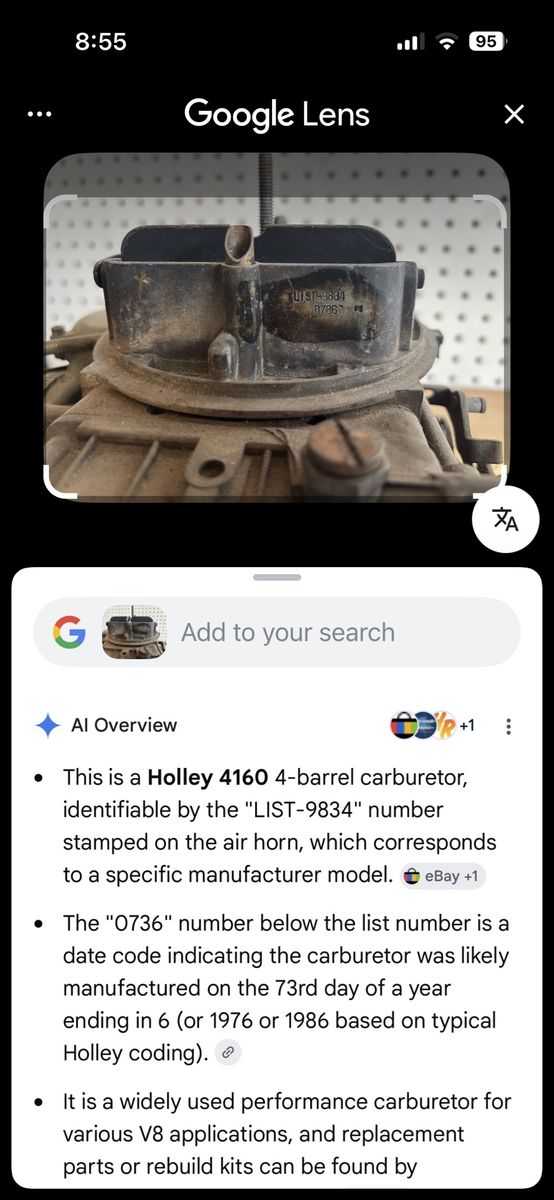Open the link icon after Holley coding

228,1052
